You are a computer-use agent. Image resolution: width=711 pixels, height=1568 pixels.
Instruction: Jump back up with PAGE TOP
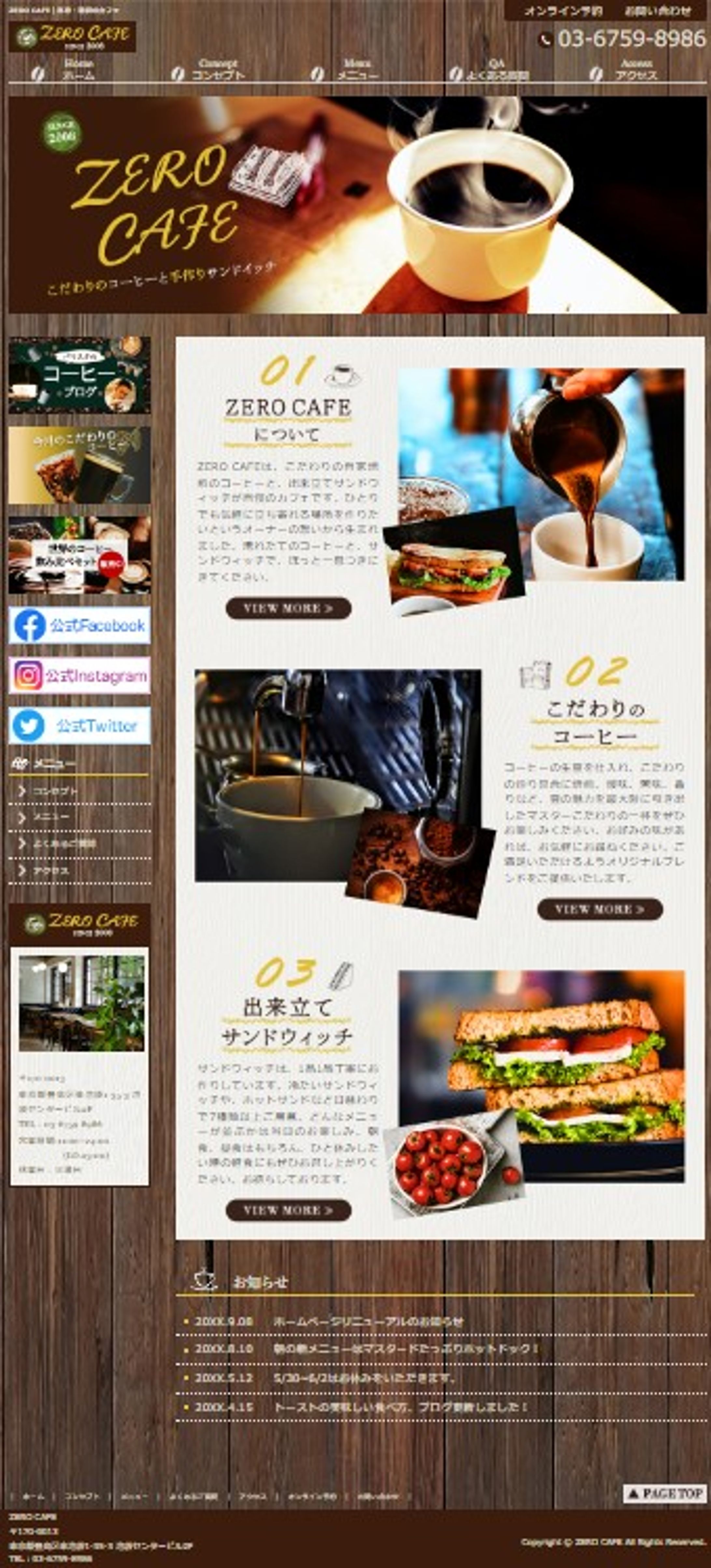(664, 1493)
